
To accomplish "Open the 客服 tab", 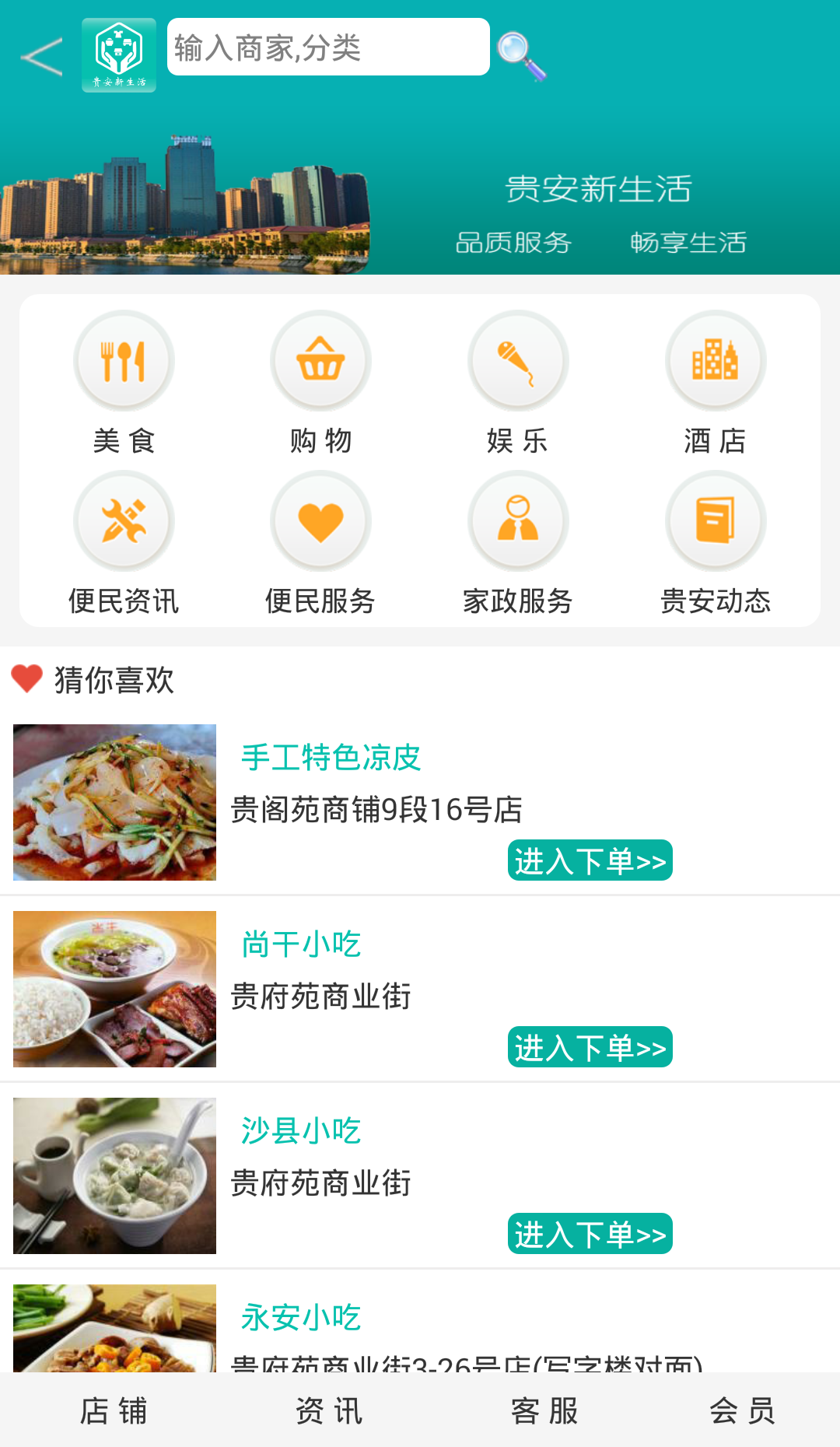I will (x=544, y=1411).
